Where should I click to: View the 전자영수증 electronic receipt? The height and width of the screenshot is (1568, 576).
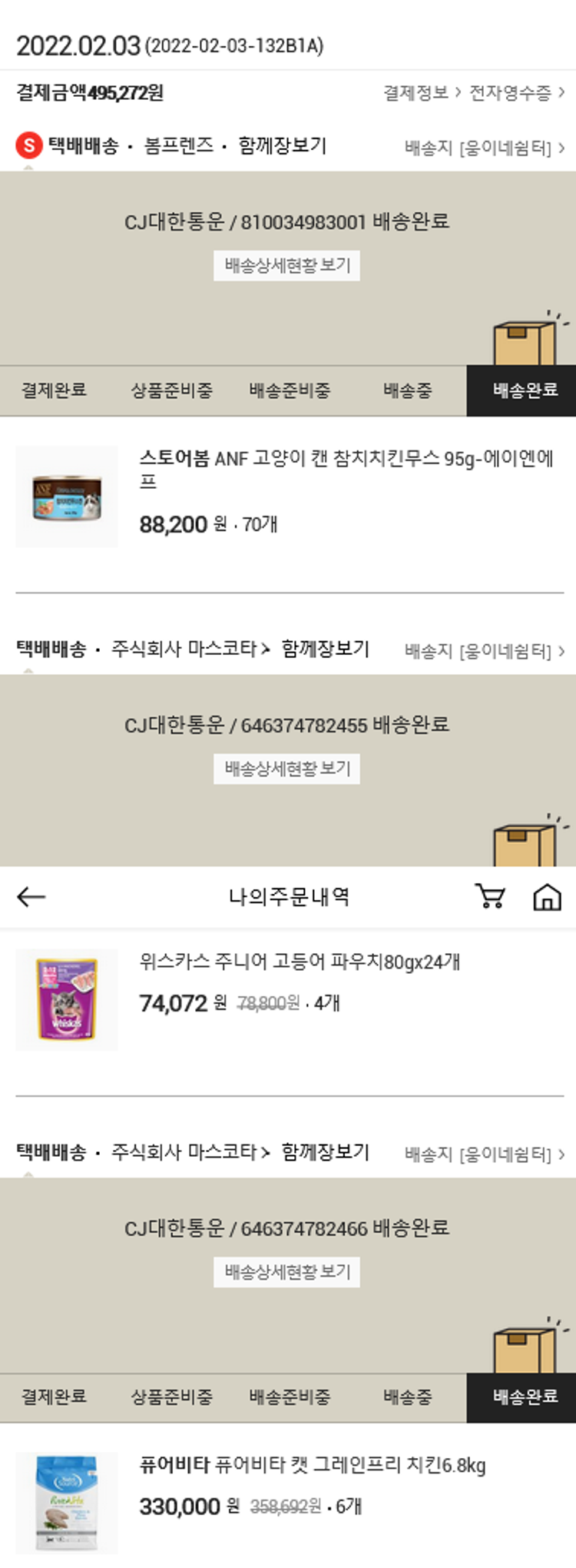[516, 93]
